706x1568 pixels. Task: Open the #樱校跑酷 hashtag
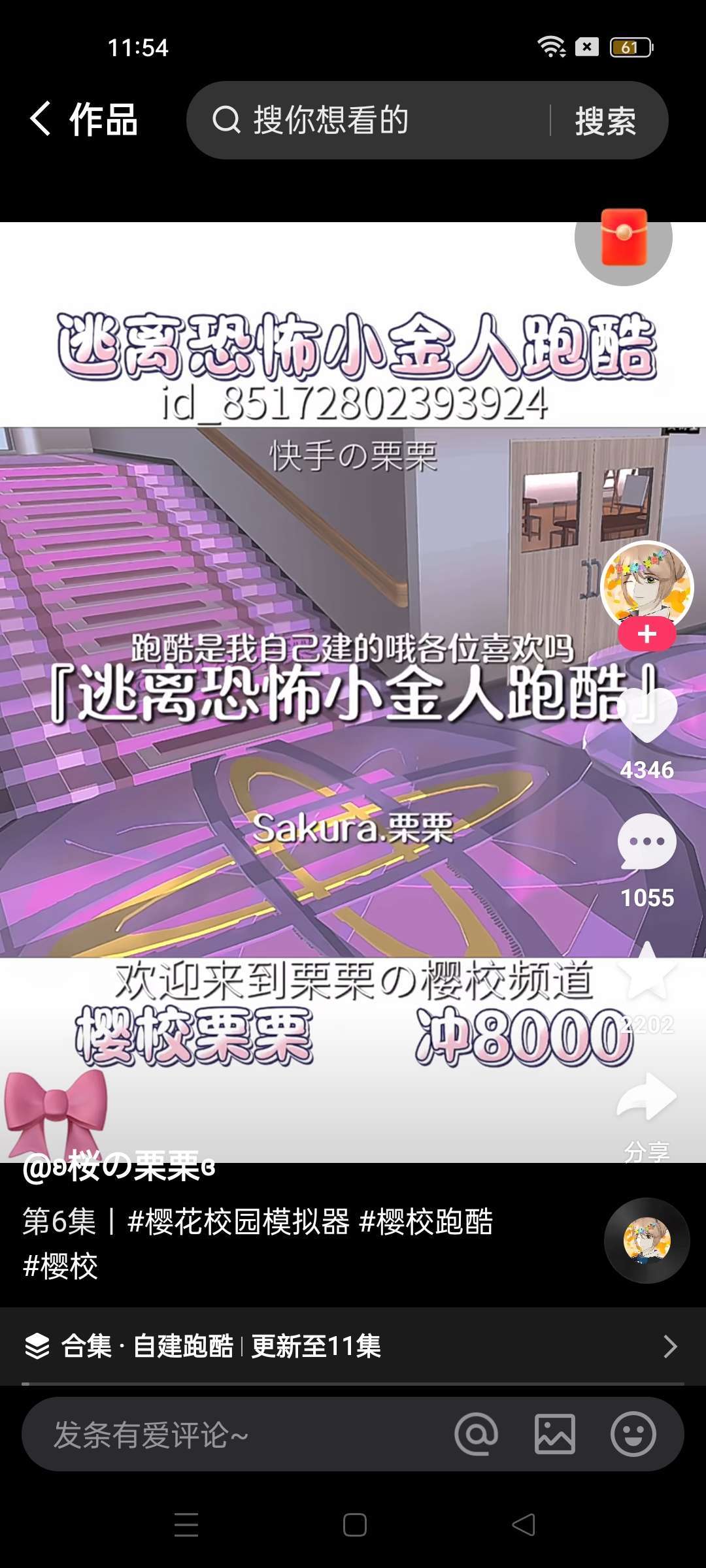(x=426, y=1222)
